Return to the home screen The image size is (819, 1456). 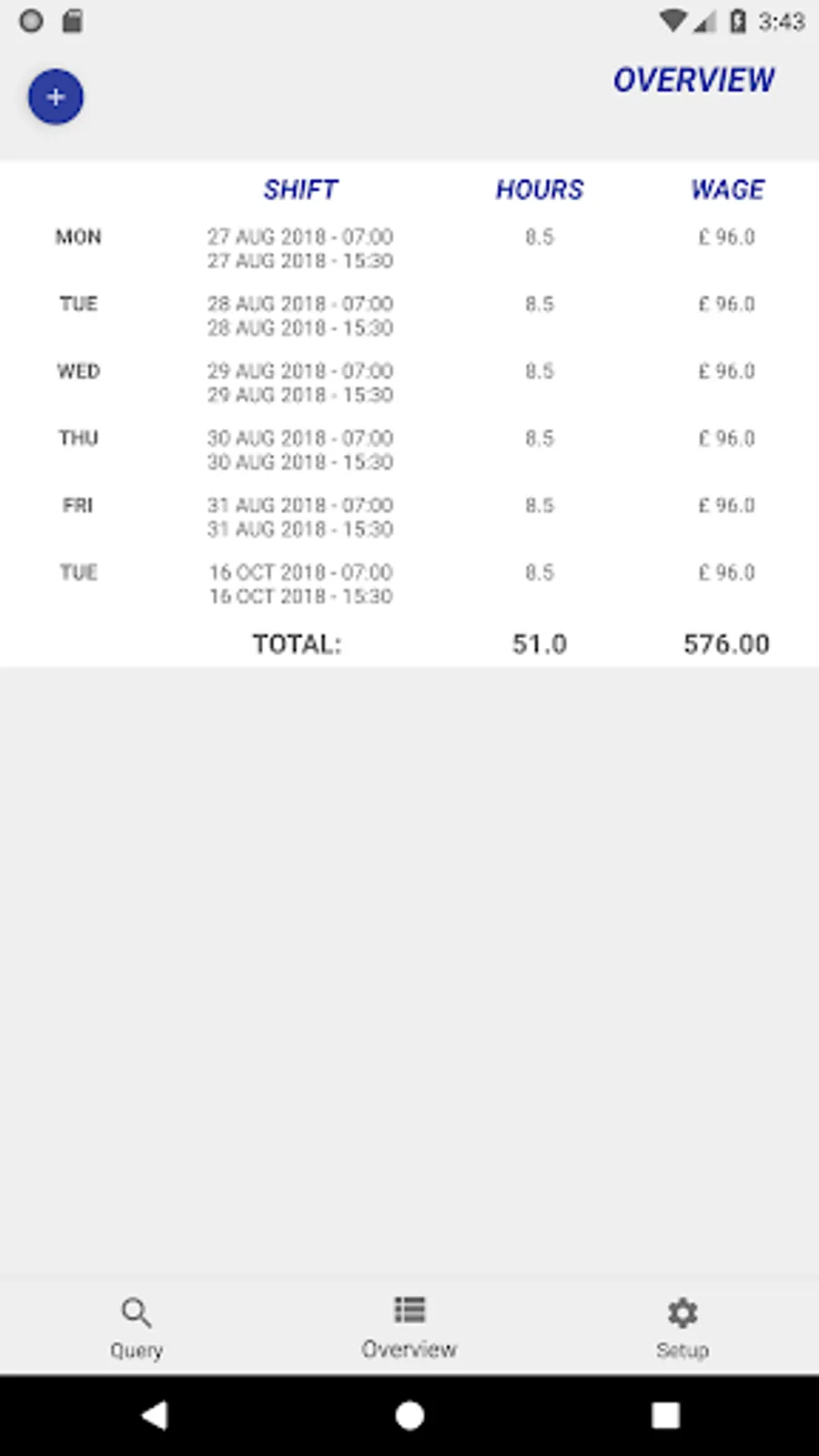click(409, 1415)
